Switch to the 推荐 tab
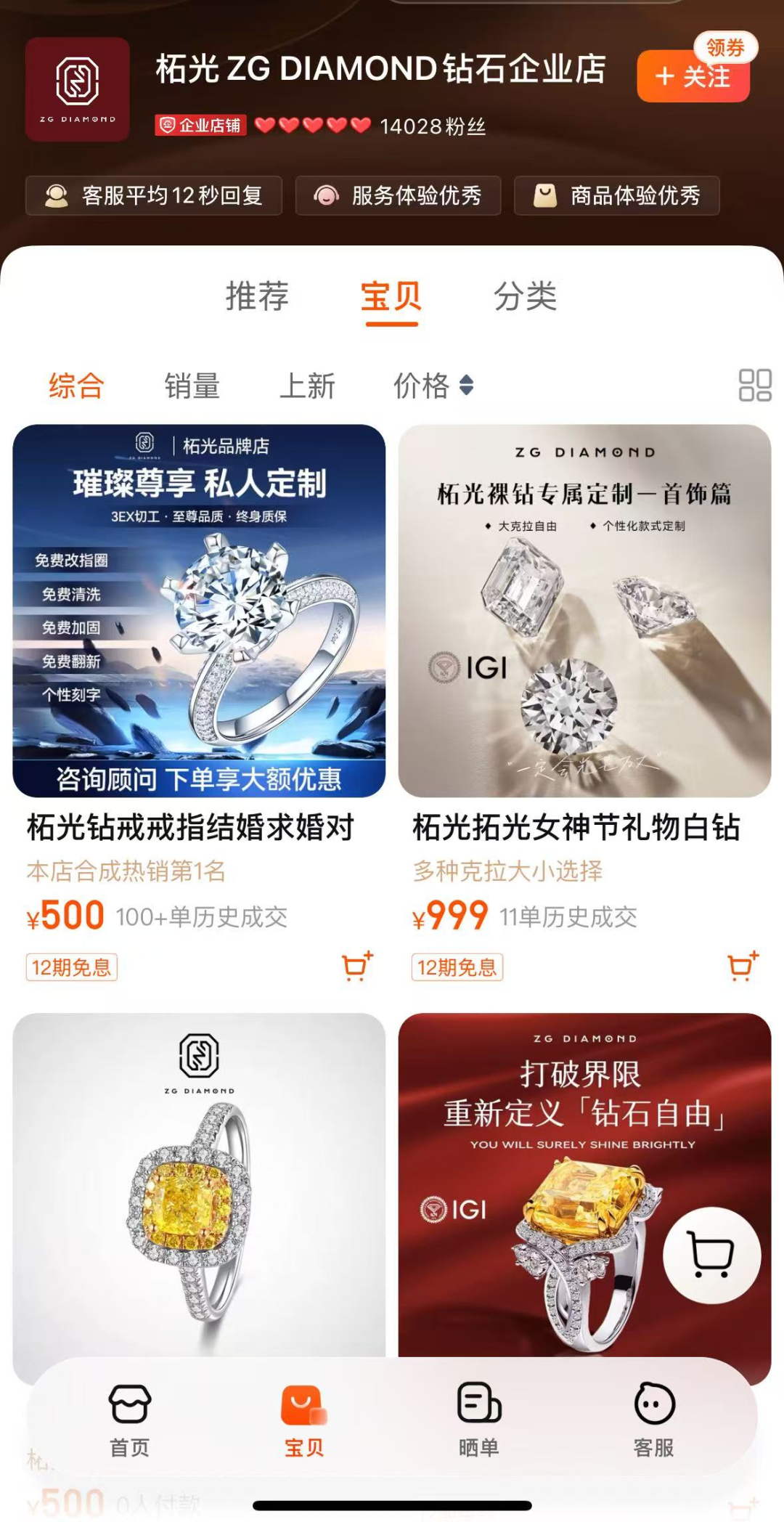 tap(257, 296)
